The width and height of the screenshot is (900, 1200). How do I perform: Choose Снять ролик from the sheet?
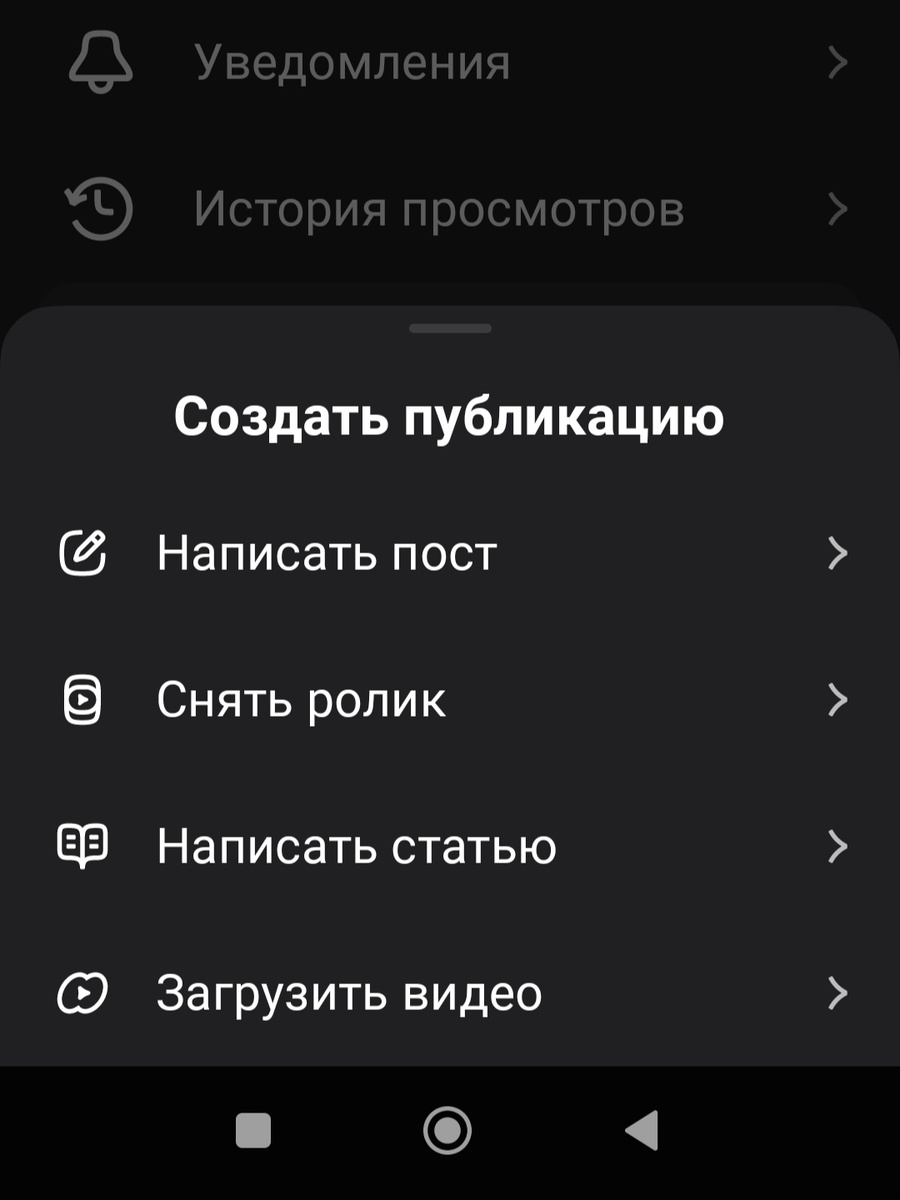pos(300,700)
